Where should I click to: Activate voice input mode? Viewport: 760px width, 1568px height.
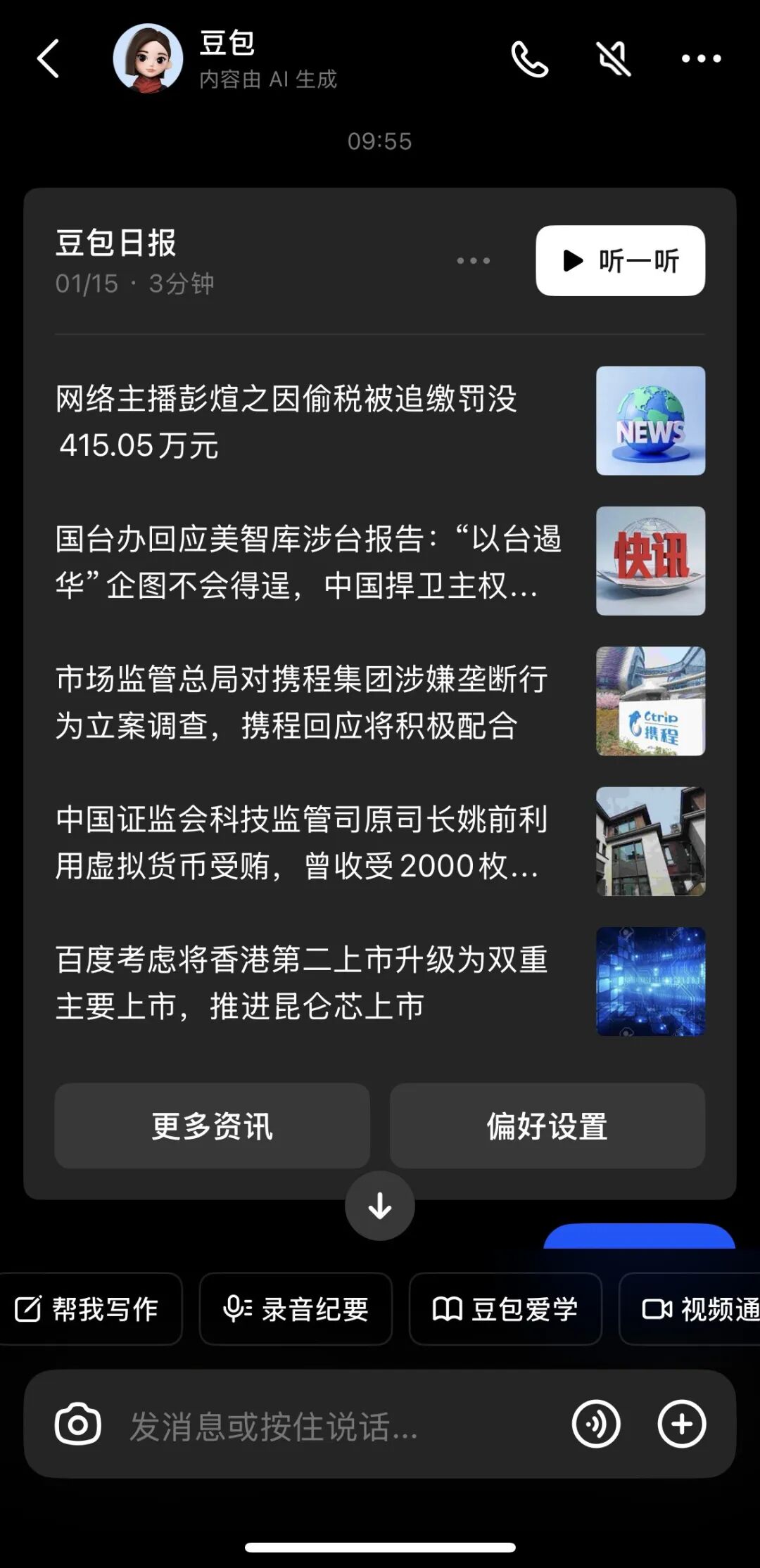[597, 1423]
